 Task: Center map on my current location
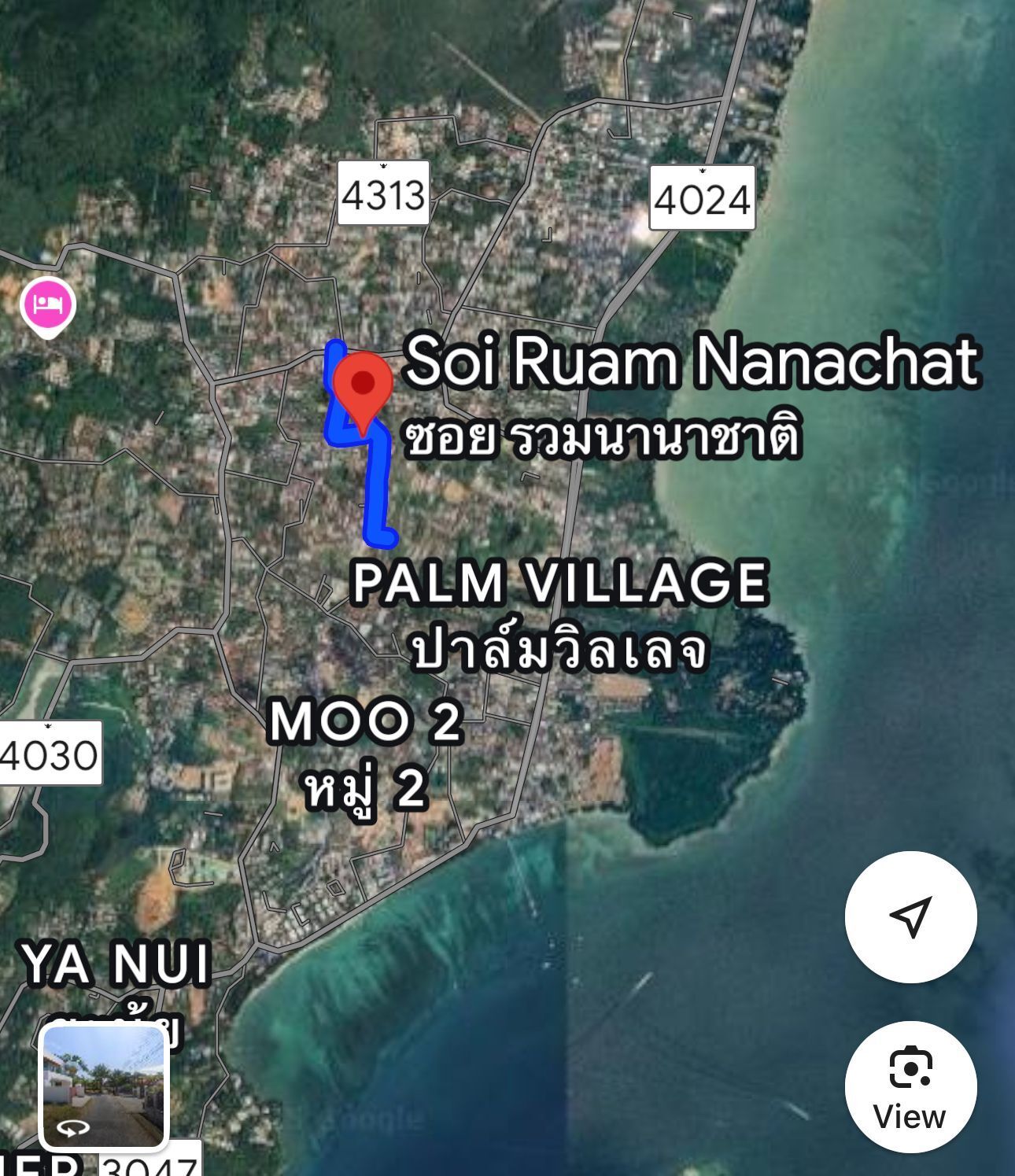click(910, 916)
